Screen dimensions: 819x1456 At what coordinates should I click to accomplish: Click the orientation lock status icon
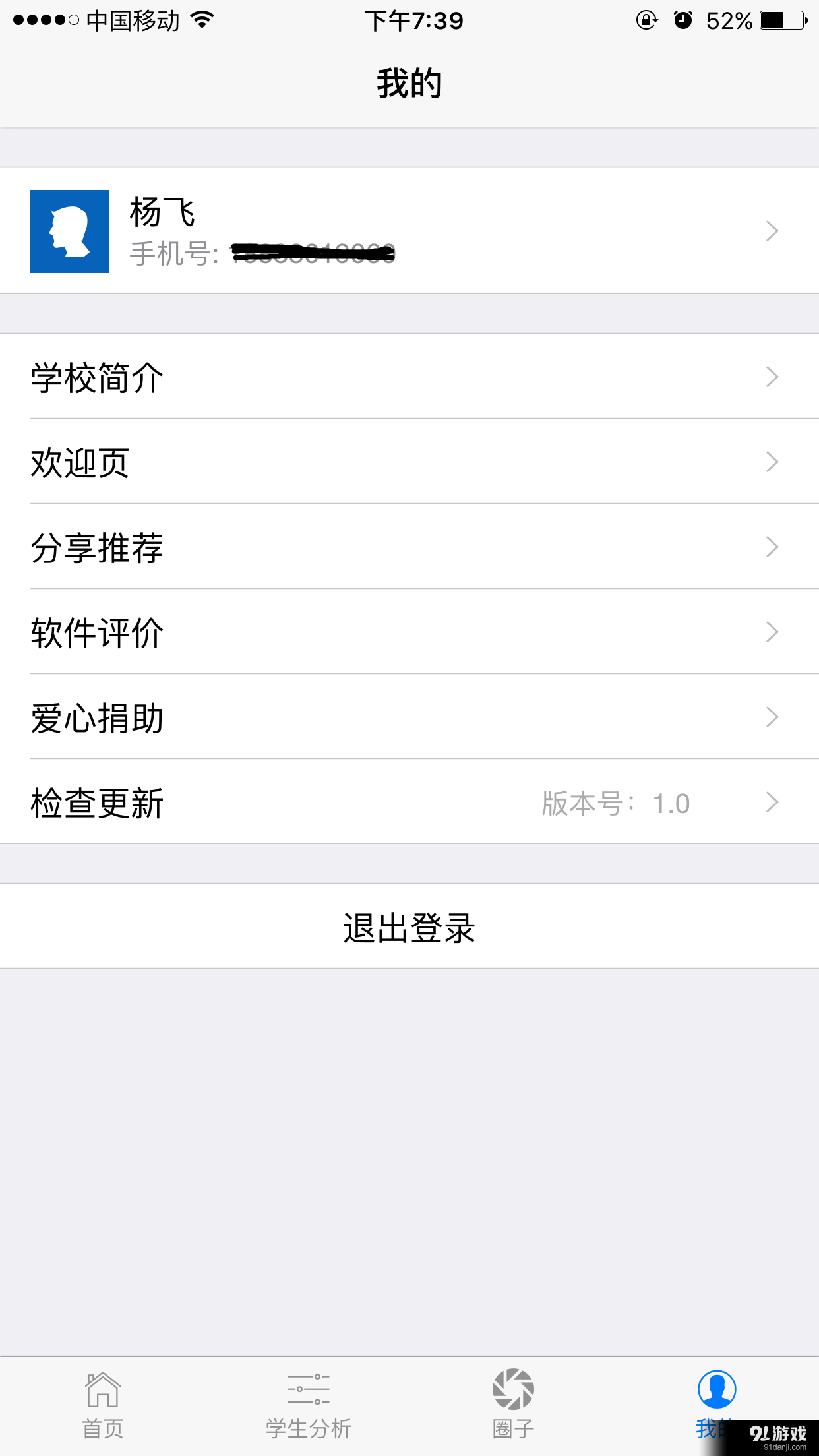click(647, 20)
